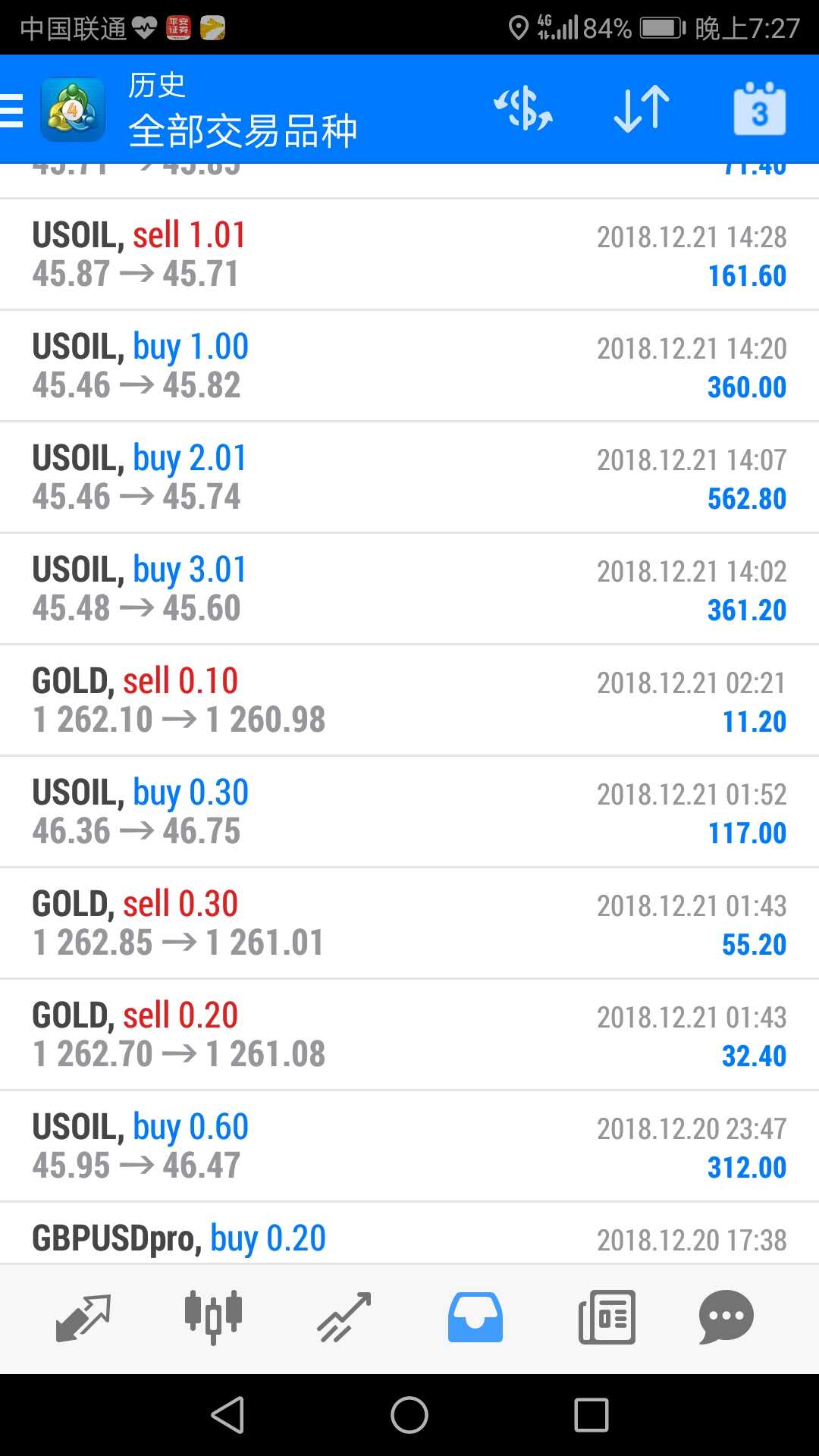Switch to the candlestick Chart tab
Screen dimensions: 819x1456
pos(213,1318)
